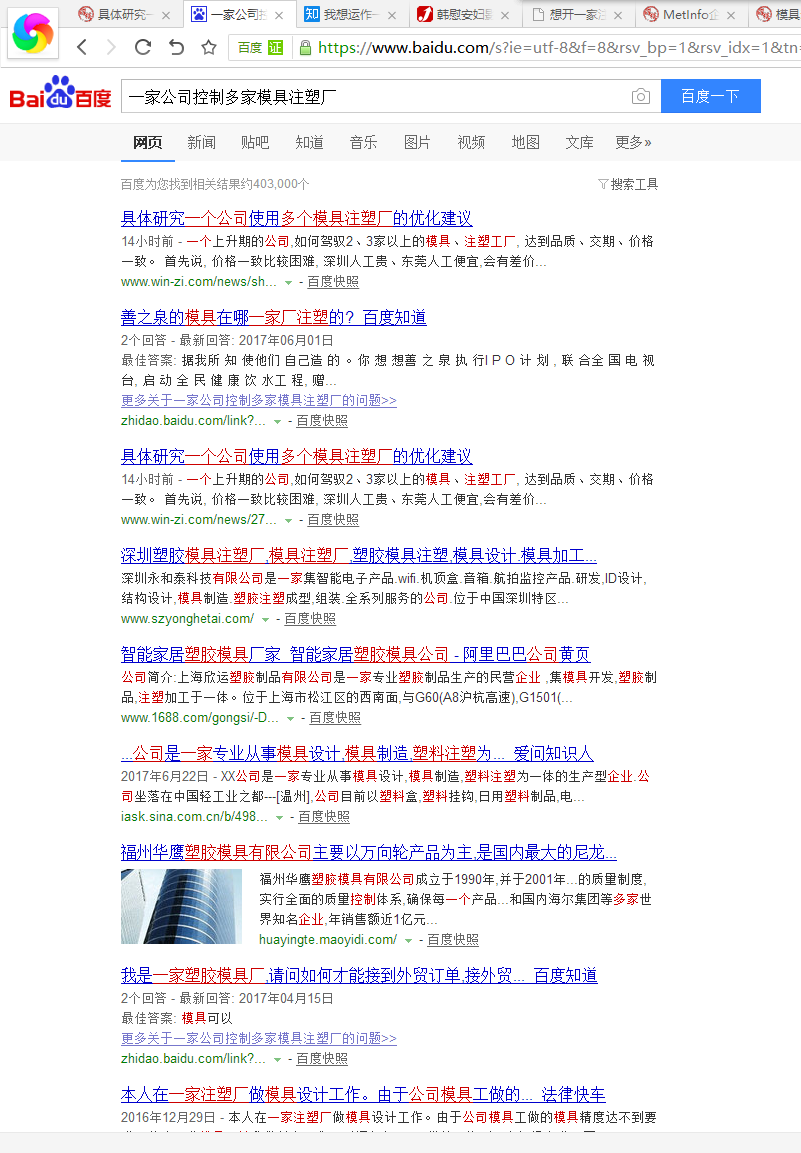Switch to the 贴吧 tab
This screenshot has width=801, height=1153.
[x=255, y=143]
